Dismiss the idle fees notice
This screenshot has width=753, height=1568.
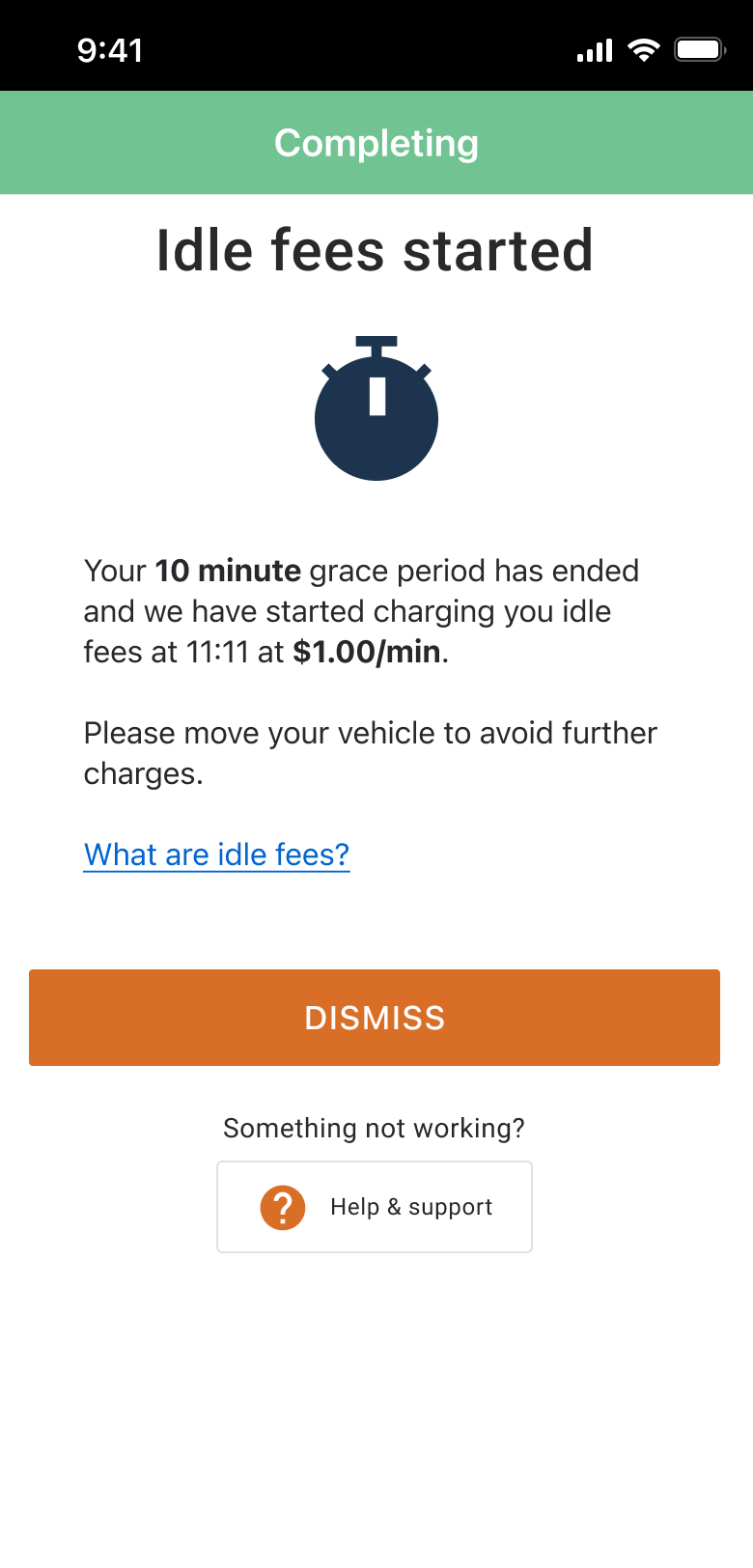375,1018
